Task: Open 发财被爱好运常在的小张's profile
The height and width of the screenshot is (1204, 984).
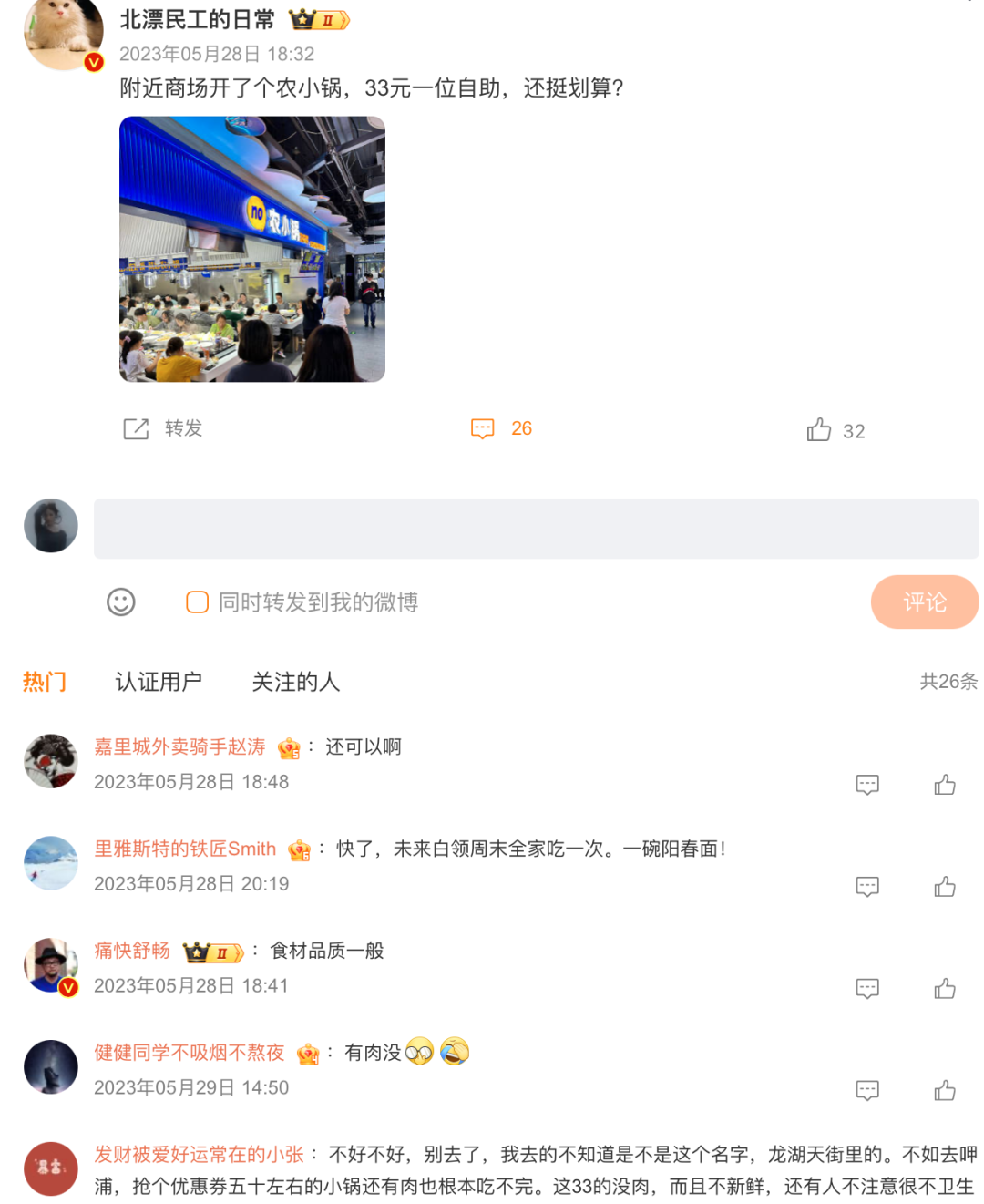Action: pyautogui.click(x=199, y=1155)
